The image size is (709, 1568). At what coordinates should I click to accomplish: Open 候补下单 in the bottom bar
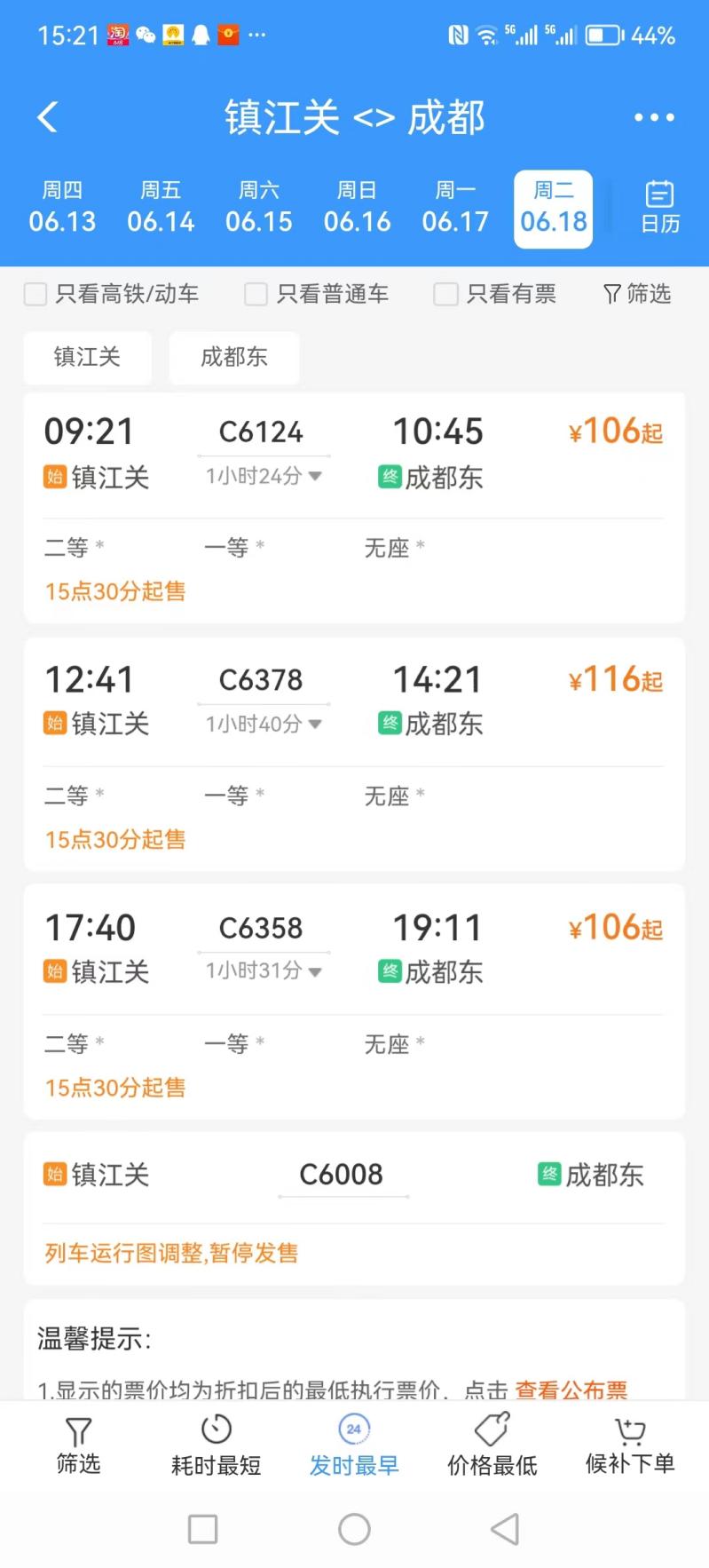[x=630, y=1445]
